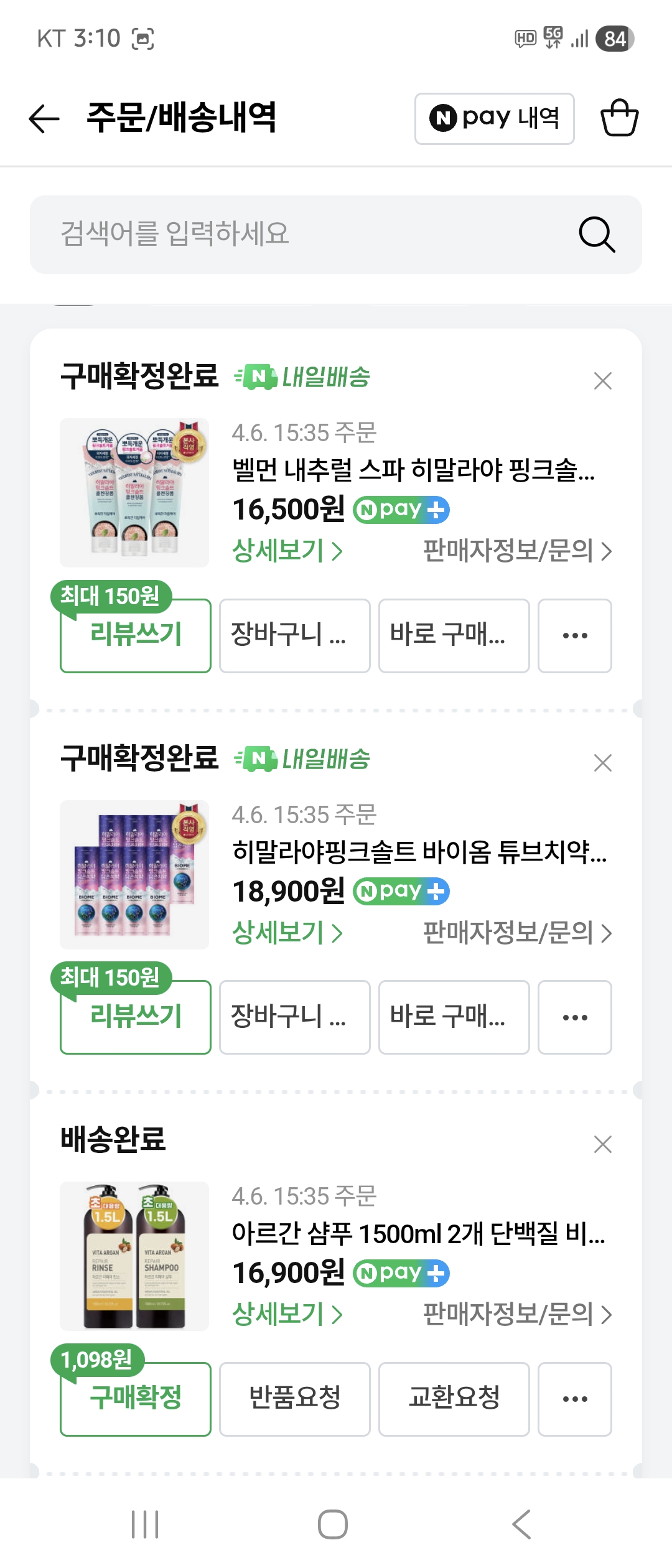
Task: Buy 히말라야핑크솔트 바이옴 치약 again now
Action: [x=454, y=1017]
